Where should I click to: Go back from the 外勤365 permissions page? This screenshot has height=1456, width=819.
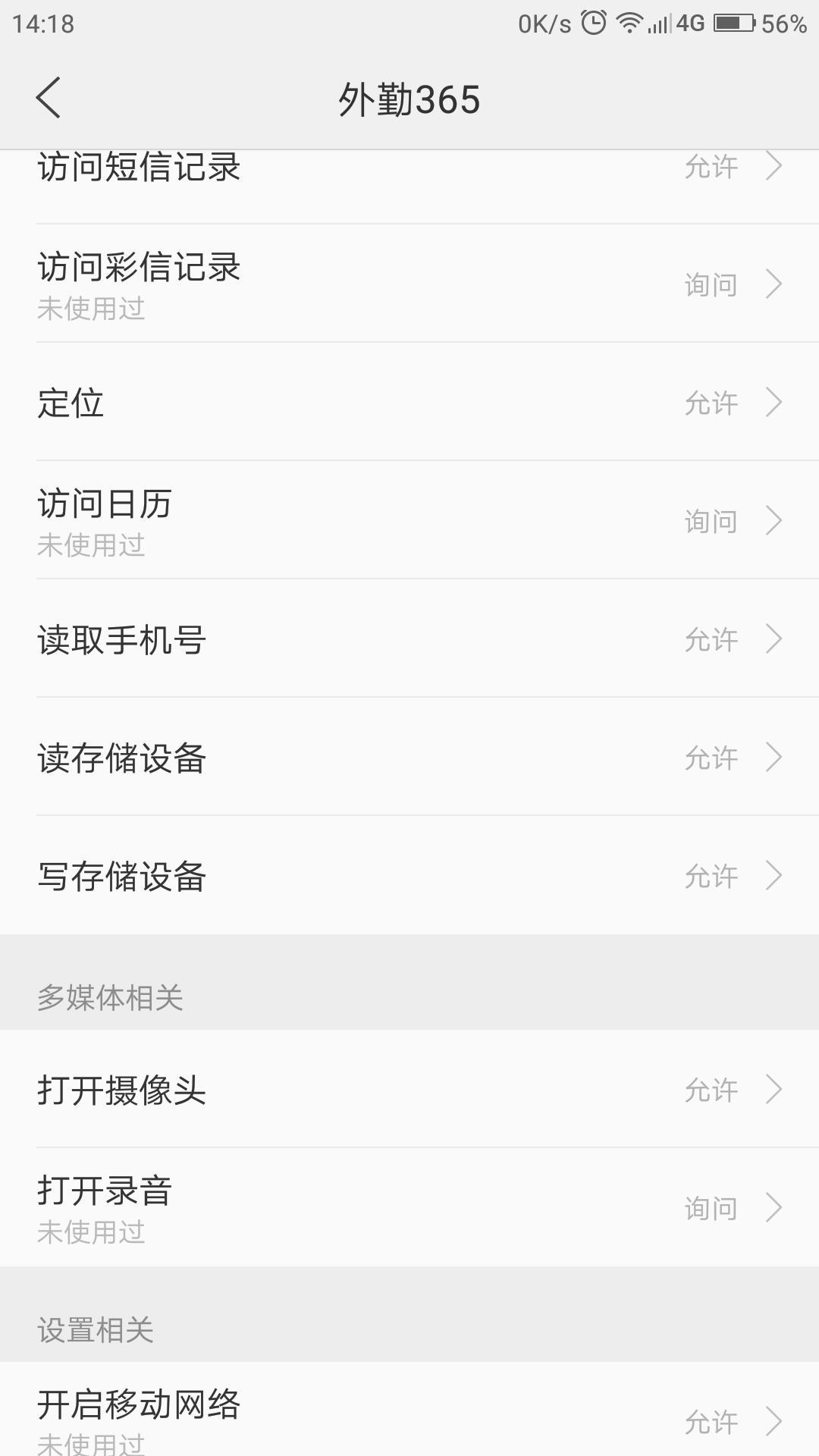(49, 99)
